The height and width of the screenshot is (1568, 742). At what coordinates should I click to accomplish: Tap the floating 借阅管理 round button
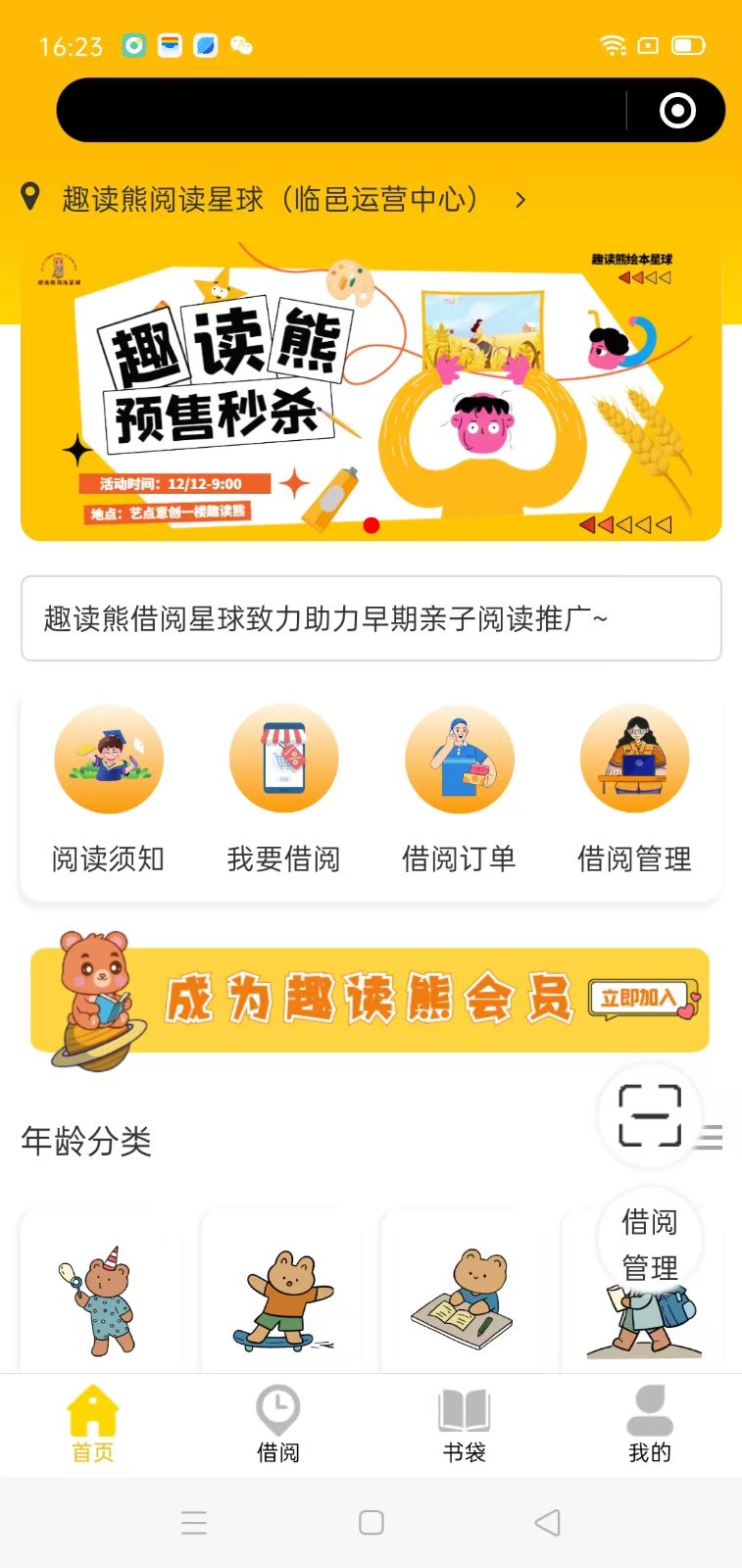point(650,1244)
